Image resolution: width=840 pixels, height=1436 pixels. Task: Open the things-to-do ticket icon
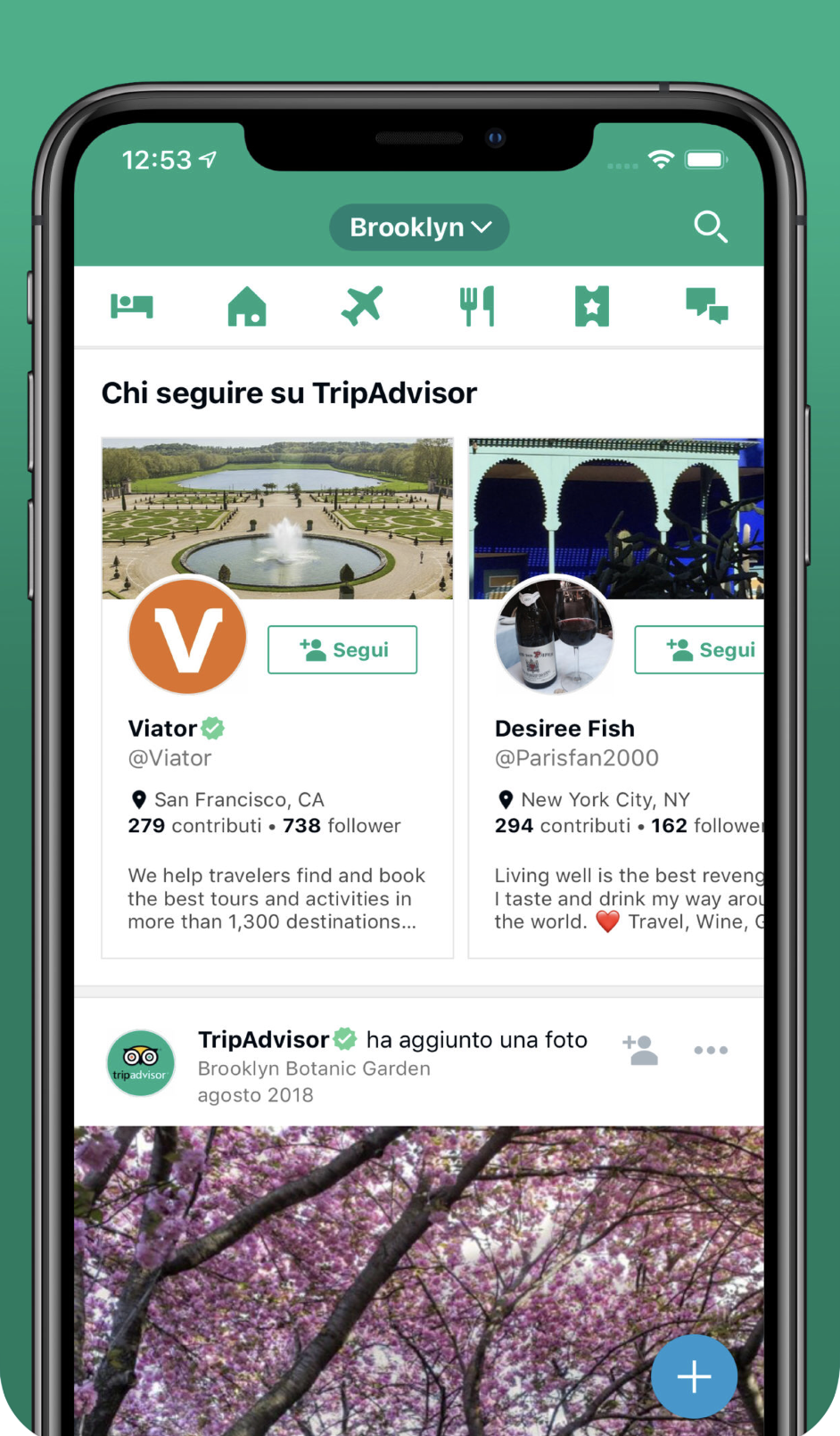[x=592, y=306]
